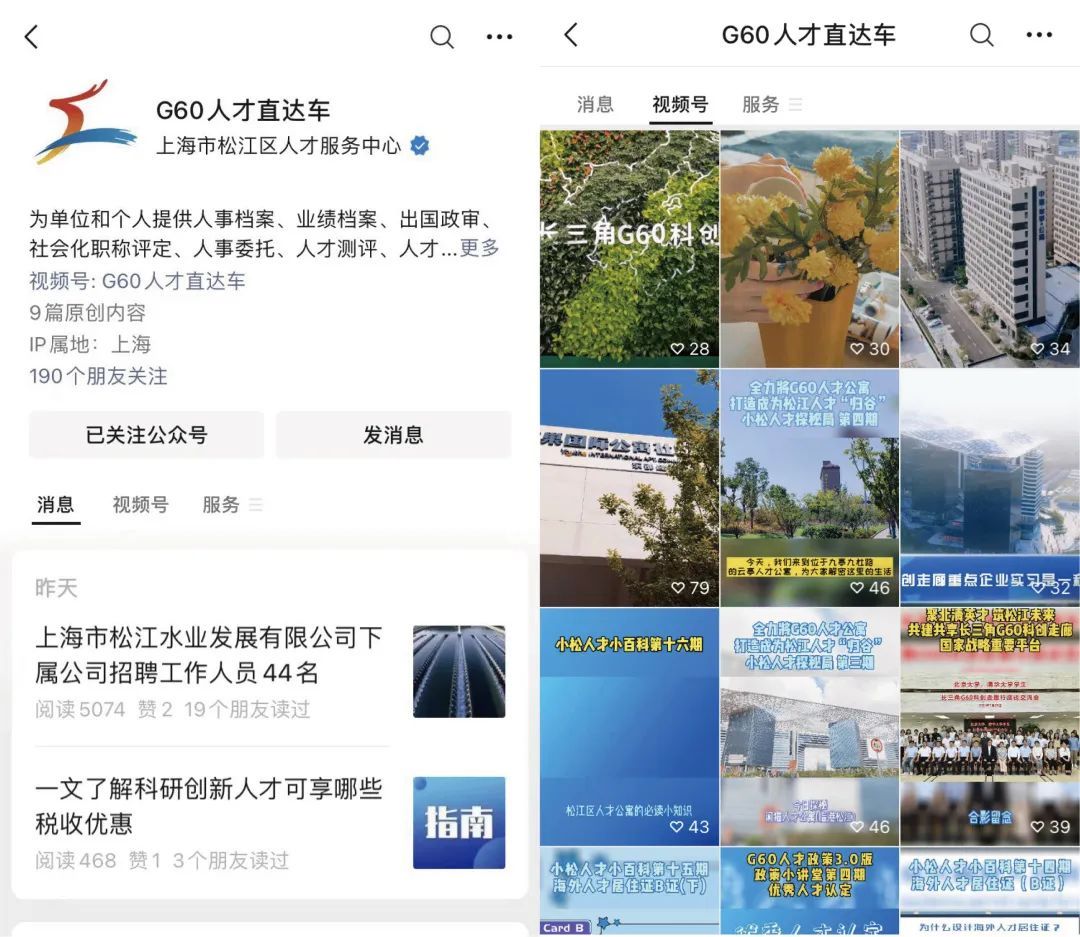Play the 合影留念 group photo video with 39 likes
This screenshot has height=937, width=1080.
pyautogui.click(x=989, y=727)
